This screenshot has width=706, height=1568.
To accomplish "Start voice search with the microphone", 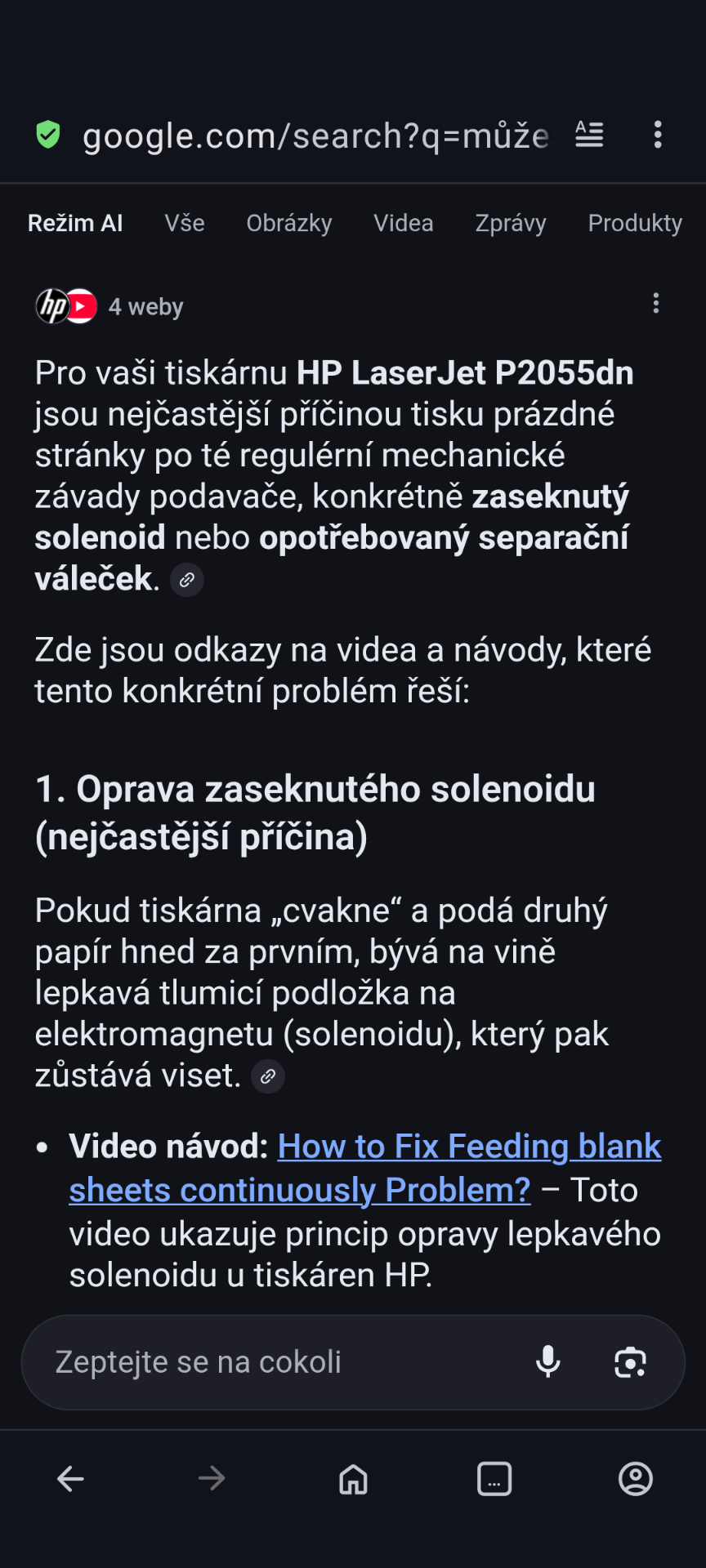I will (x=548, y=1362).
